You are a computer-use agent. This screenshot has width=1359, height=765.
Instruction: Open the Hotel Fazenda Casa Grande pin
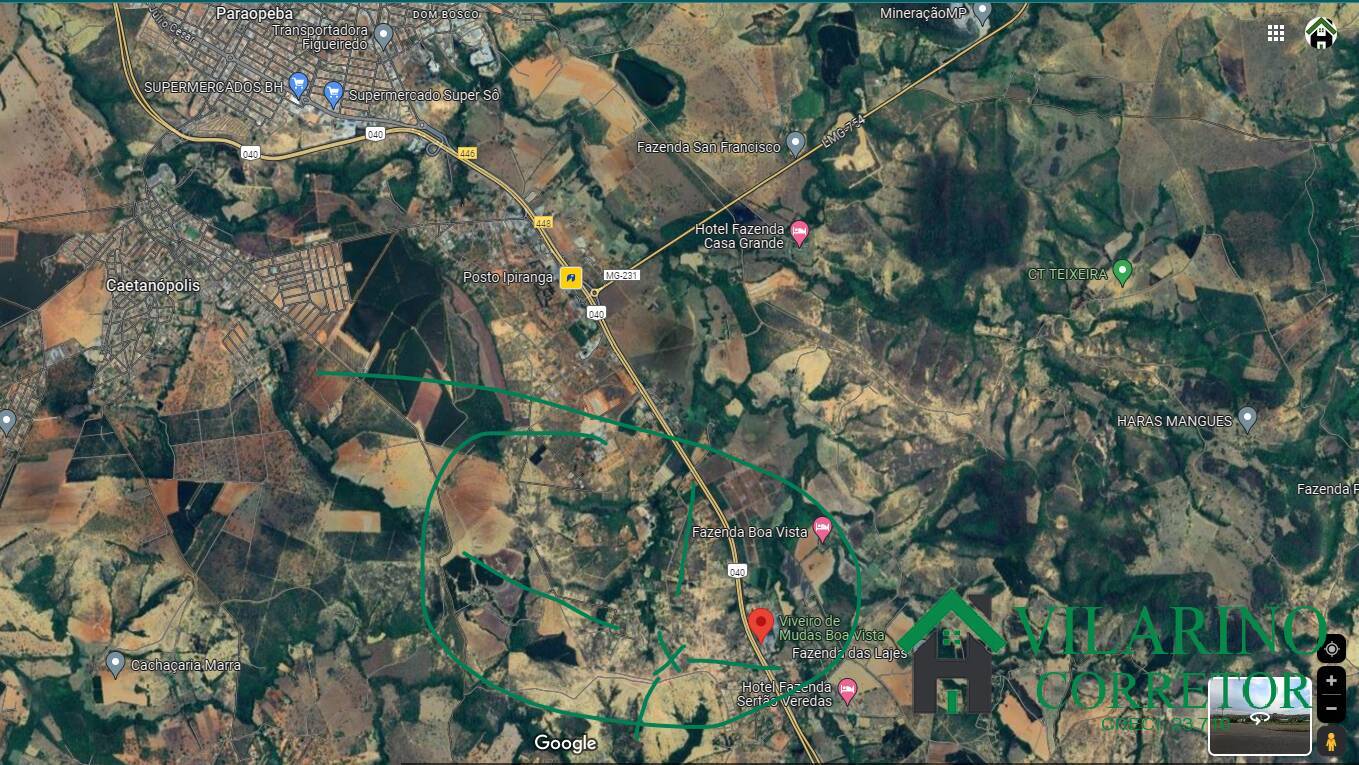[x=799, y=233]
